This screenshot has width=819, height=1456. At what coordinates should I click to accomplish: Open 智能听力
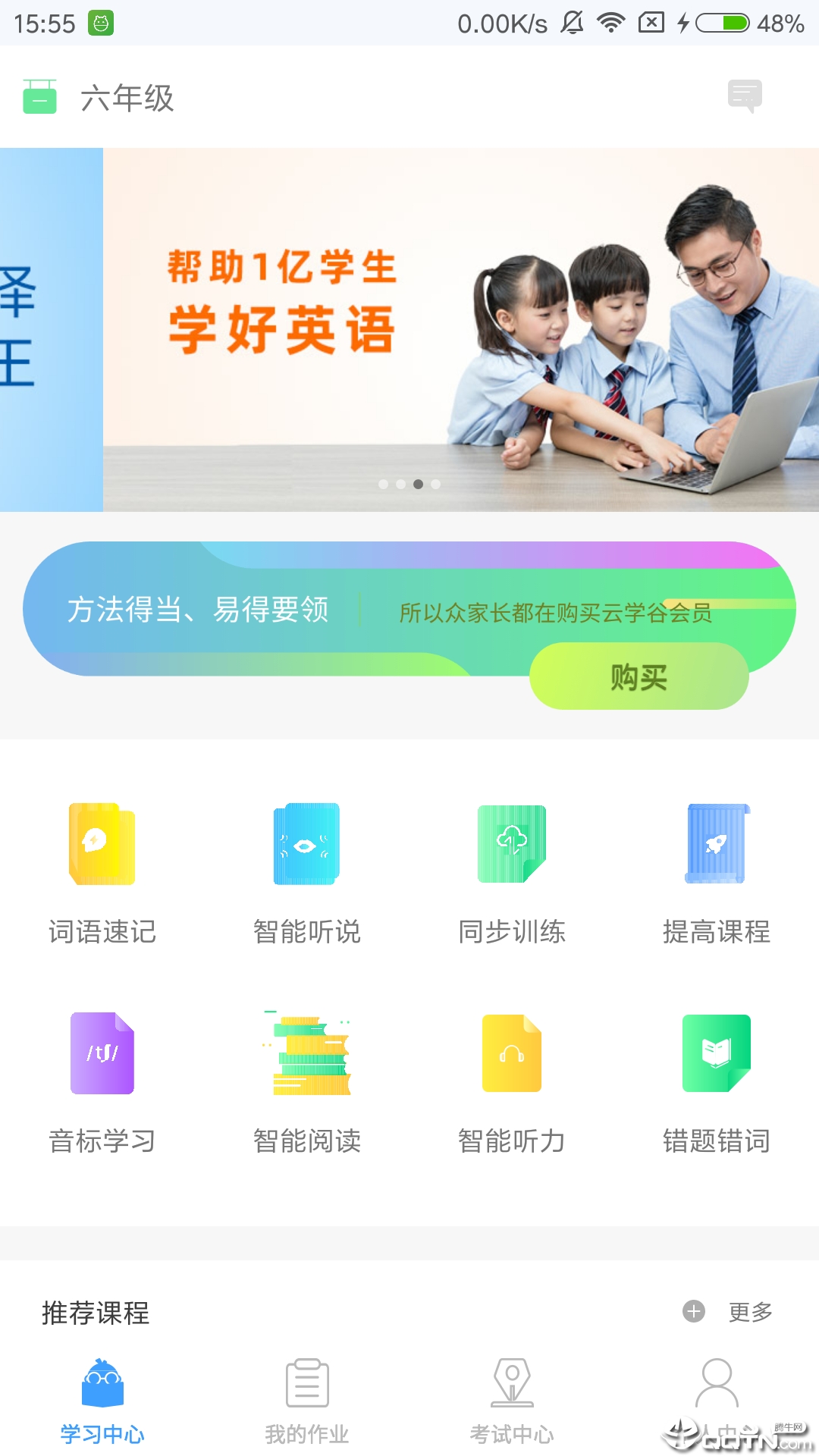coord(512,1081)
